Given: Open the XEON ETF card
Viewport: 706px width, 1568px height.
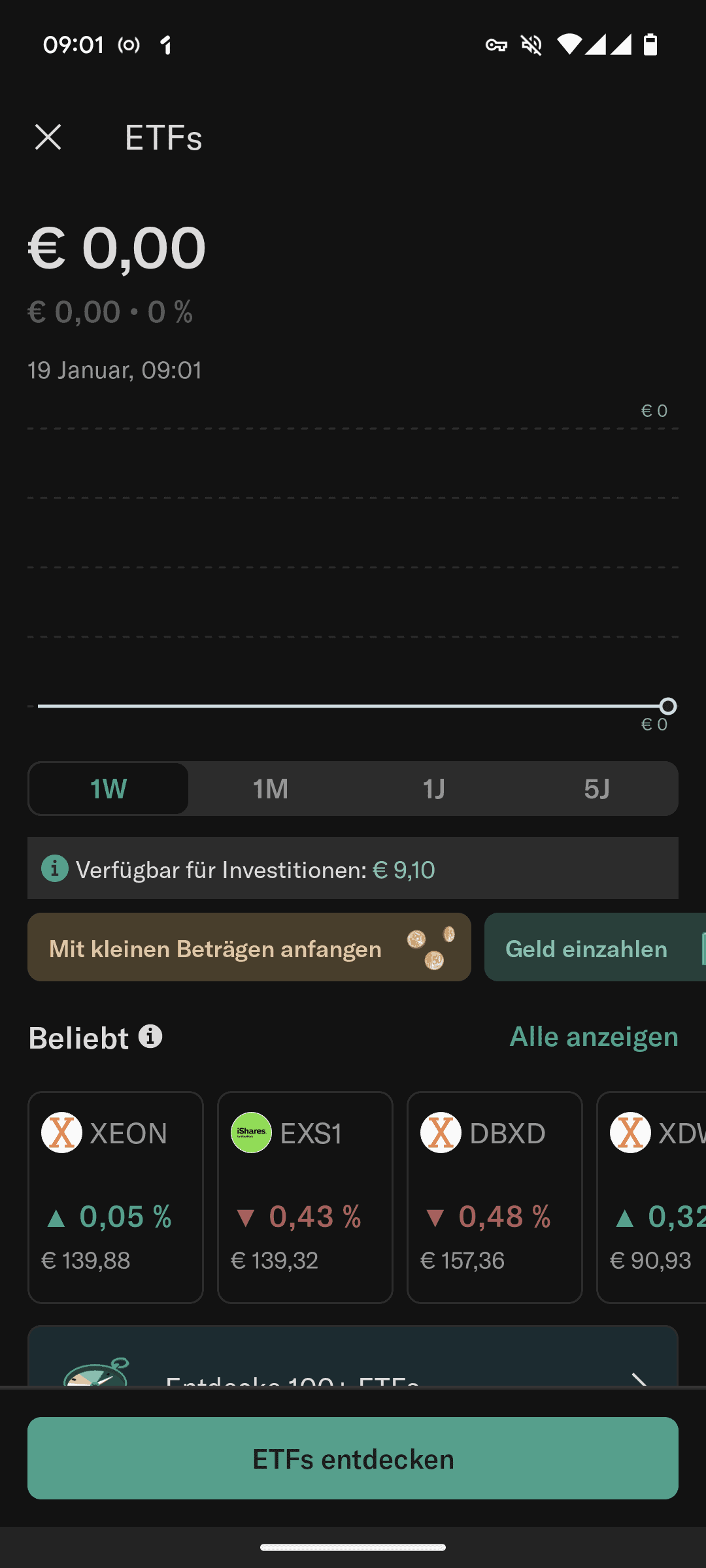Looking at the screenshot, I should (x=116, y=1197).
